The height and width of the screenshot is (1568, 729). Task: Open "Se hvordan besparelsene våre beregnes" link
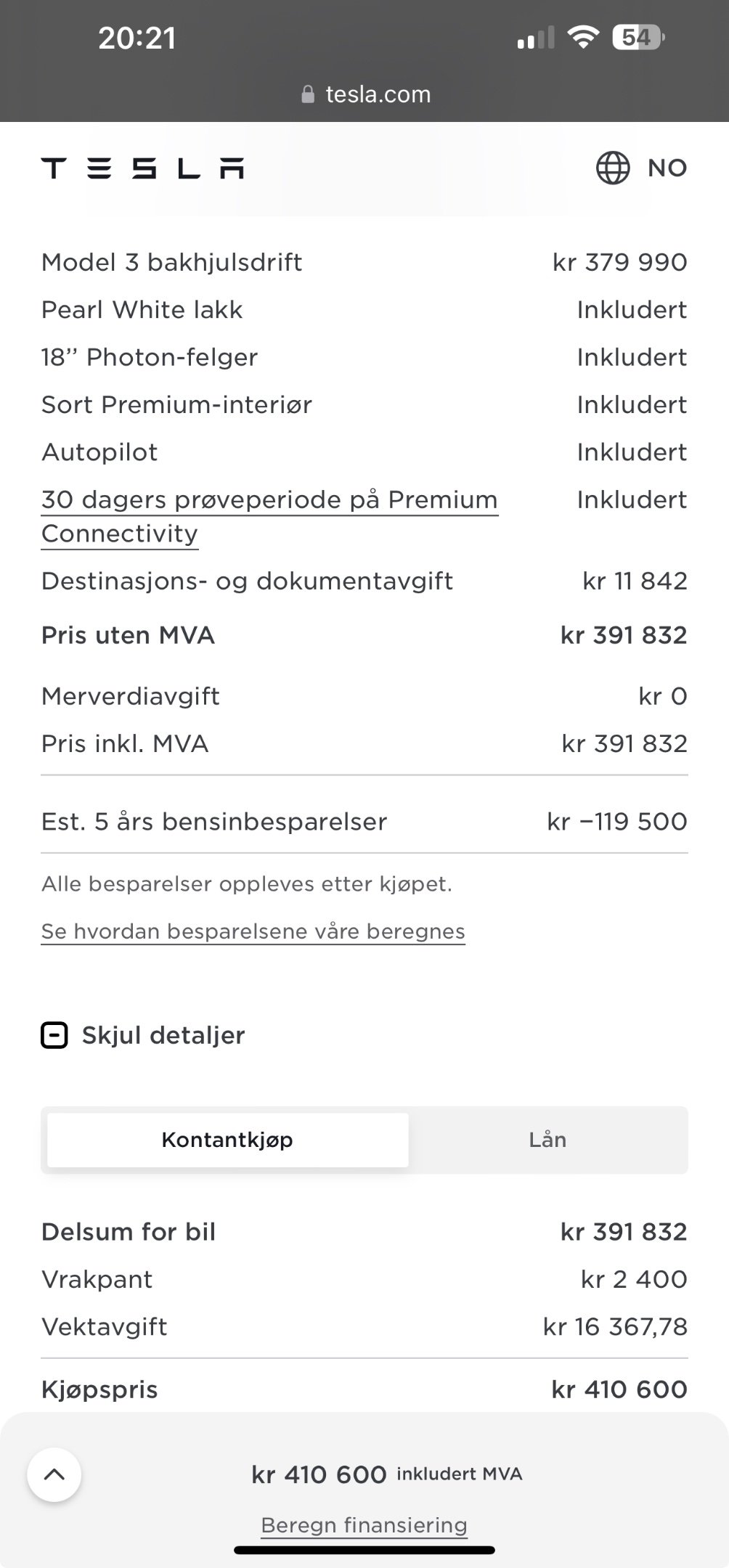coord(253,931)
